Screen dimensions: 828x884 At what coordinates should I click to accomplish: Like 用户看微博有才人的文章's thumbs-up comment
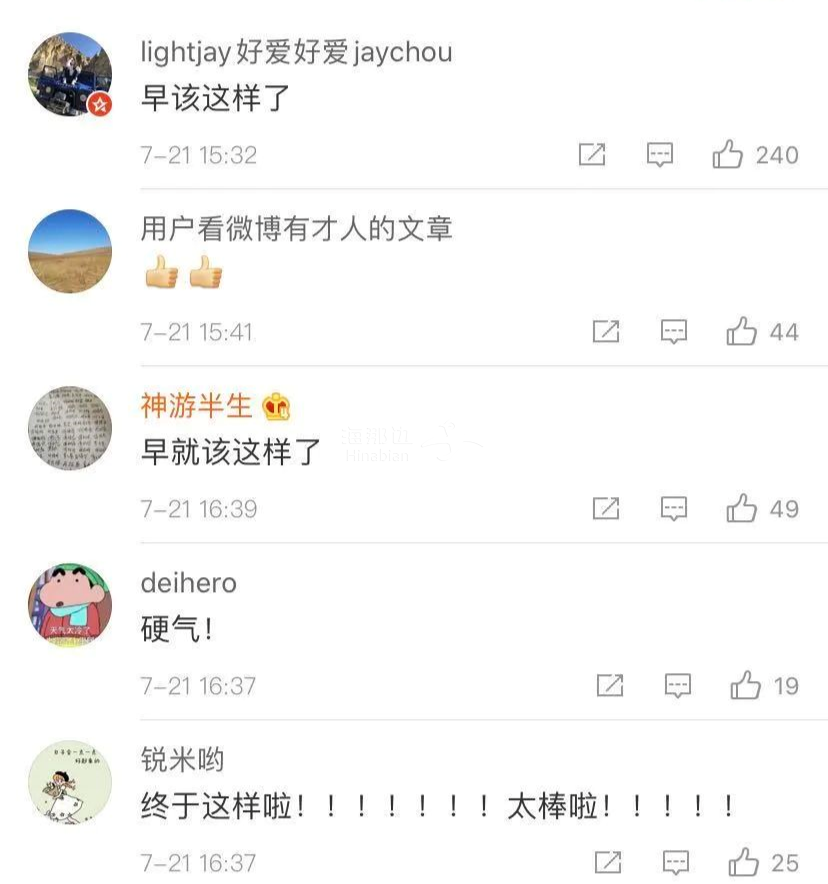pos(741,332)
